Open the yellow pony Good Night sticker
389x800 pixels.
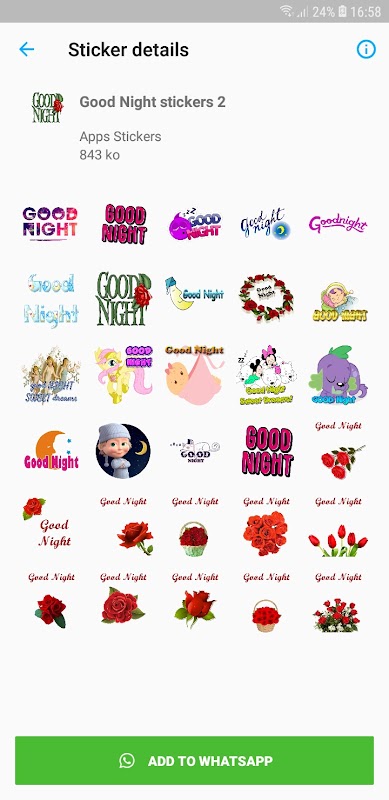coord(124,375)
